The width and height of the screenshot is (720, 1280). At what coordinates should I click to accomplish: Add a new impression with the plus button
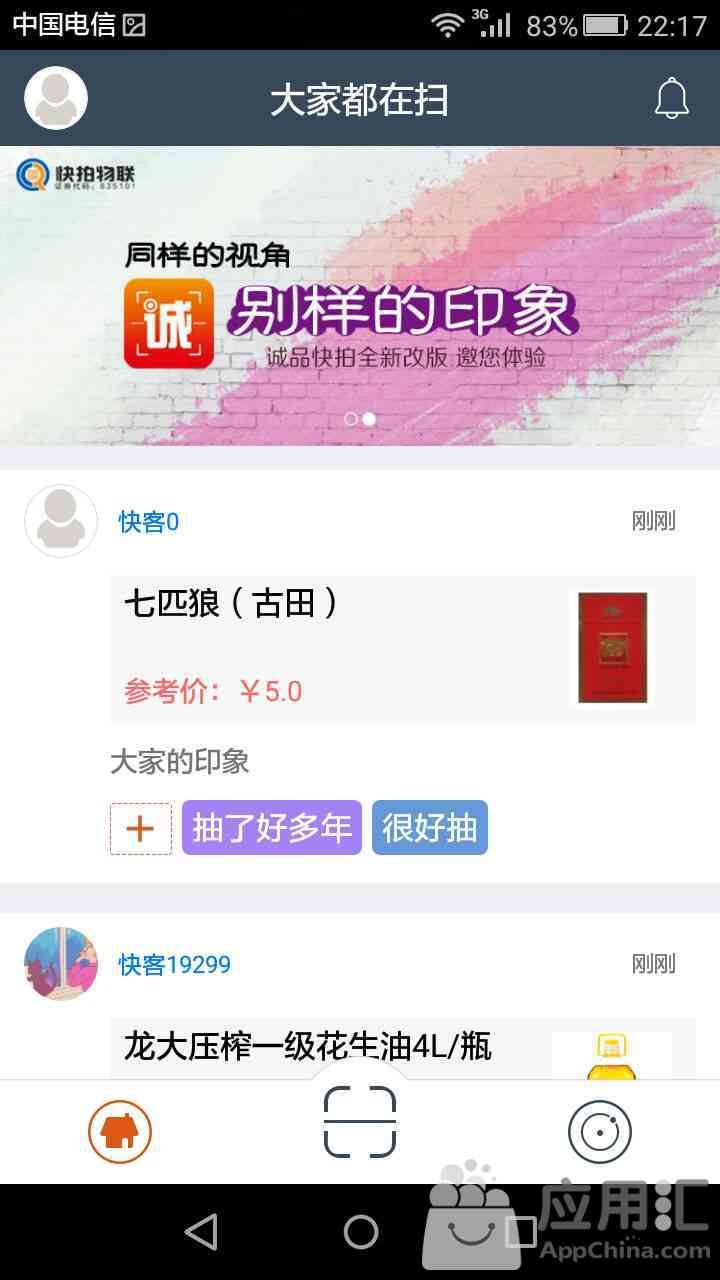[x=140, y=828]
